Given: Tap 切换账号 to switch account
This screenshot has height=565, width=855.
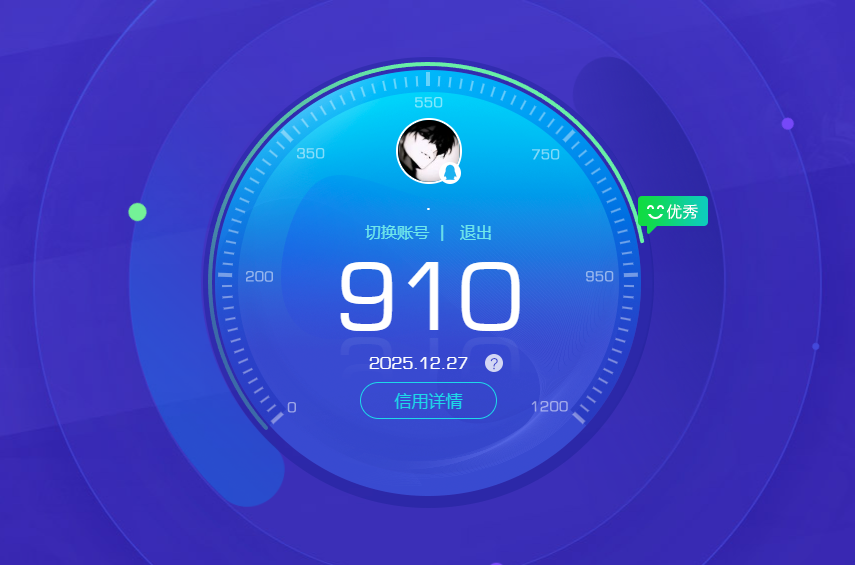Looking at the screenshot, I should pyautogui.click(x=397, y=233).
